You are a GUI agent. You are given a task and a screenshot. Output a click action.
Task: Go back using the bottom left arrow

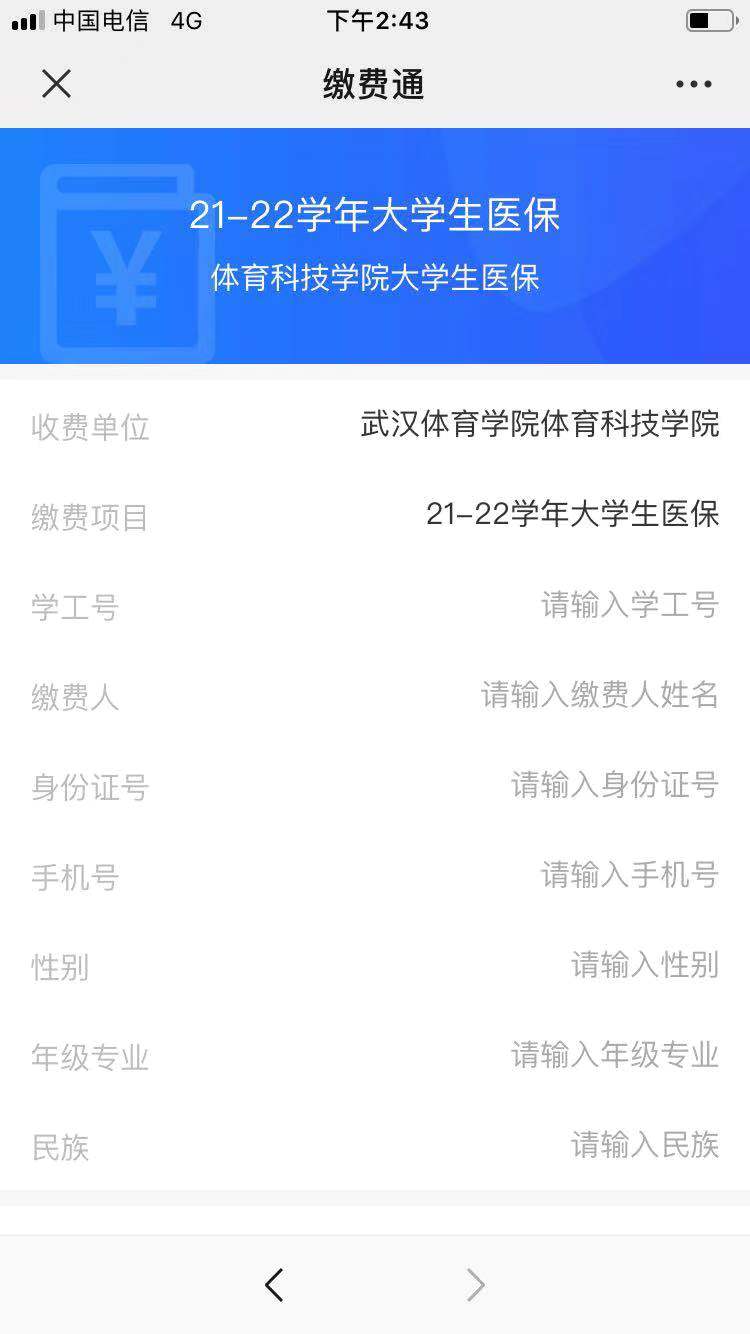coord(274,1285)
